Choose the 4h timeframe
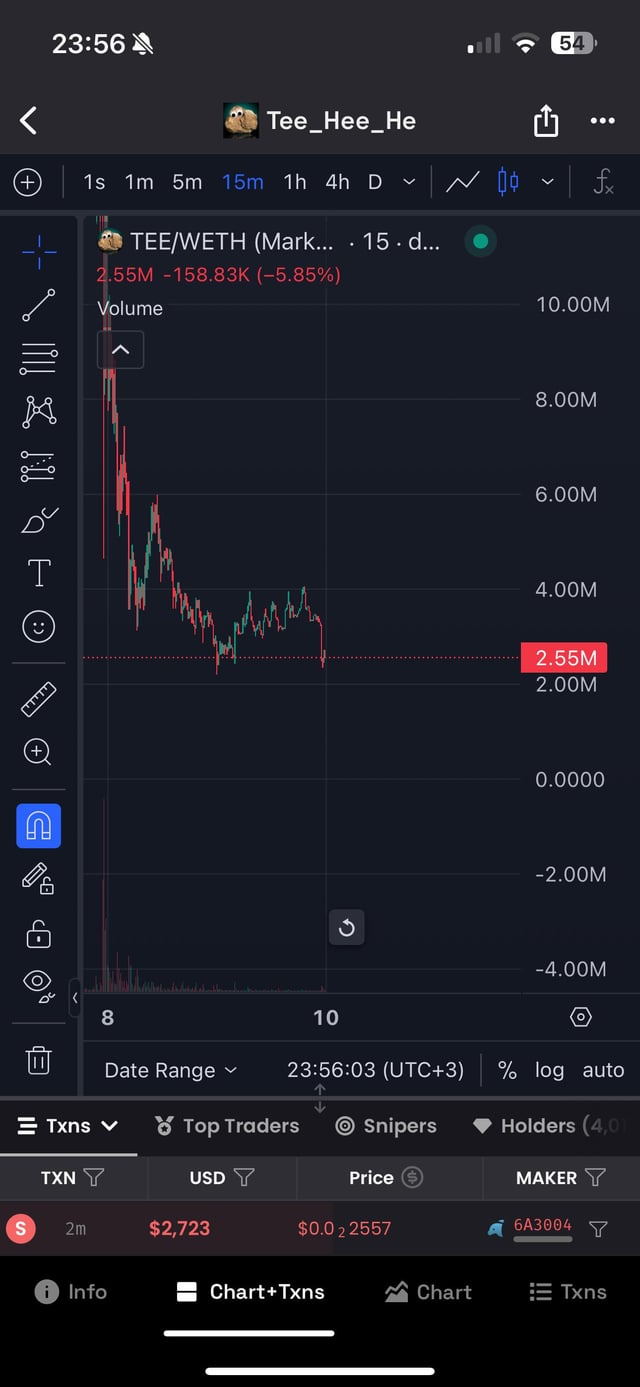 [337, 182]
